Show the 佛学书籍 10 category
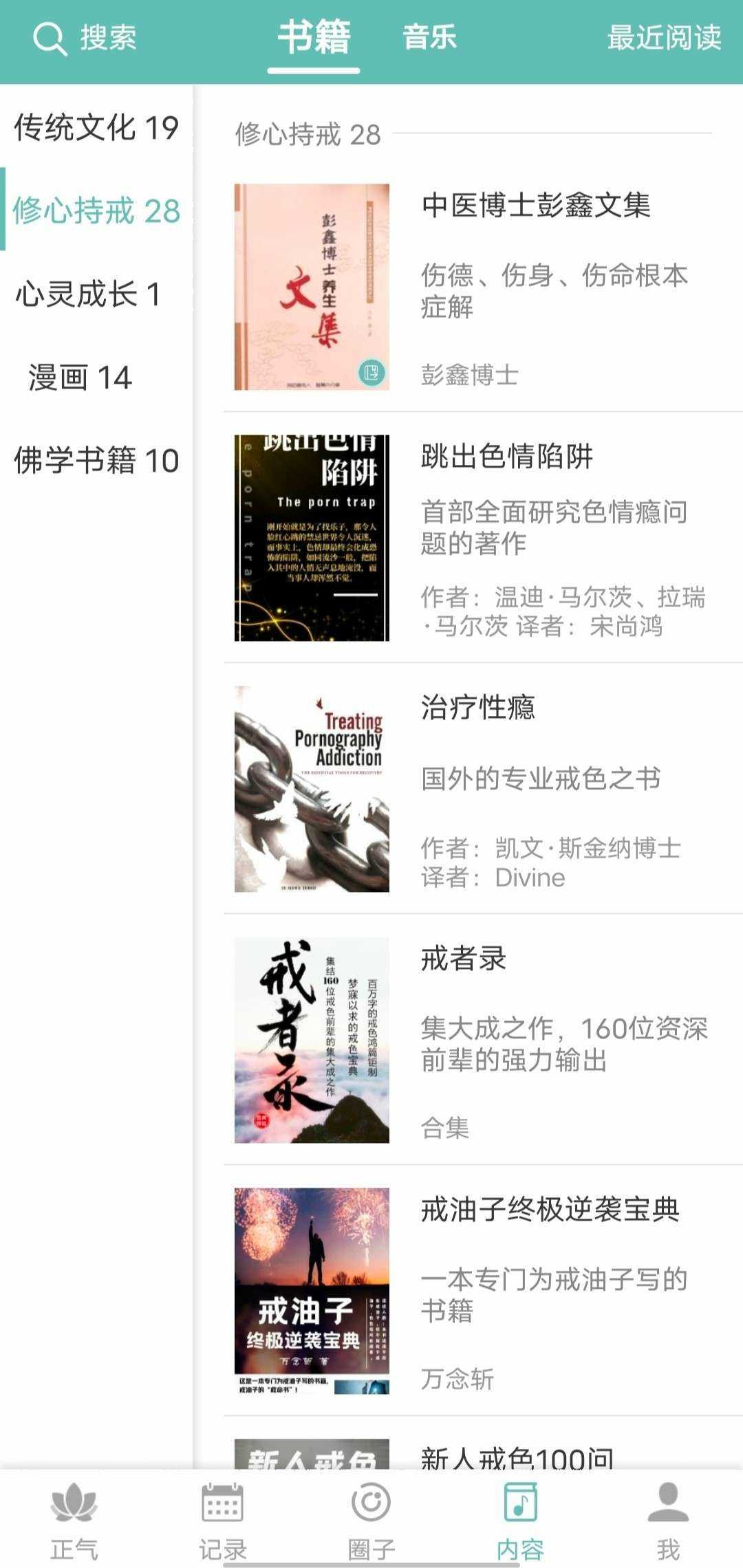Image resolution: width=743 pixels, height=1568 pixels. tap(96, 460)
